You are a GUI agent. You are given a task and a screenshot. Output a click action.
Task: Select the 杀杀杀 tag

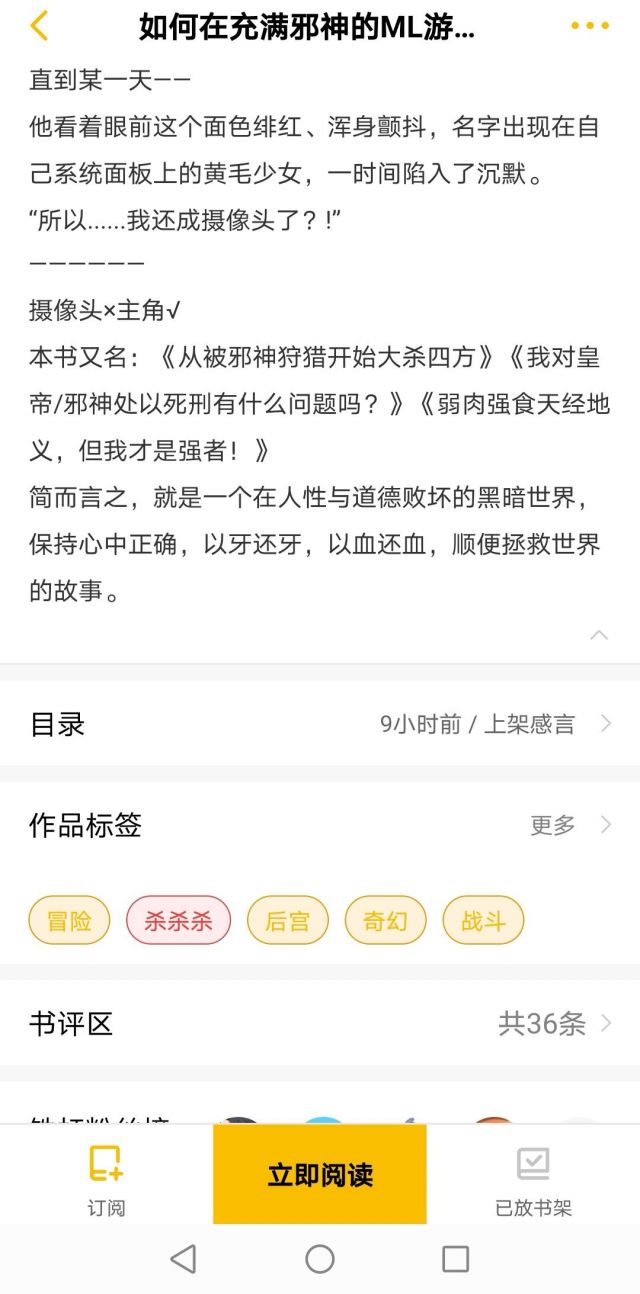178,920
